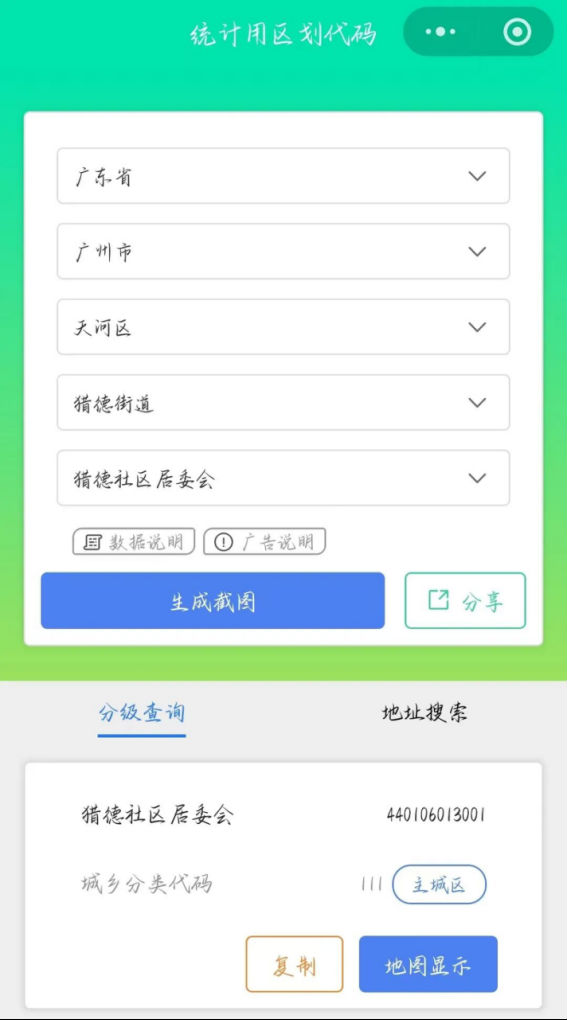Image resolution: width=567 pixels, height=1020 pixels.
Task: View 数据说明 data notes
Action: point(133,541)
